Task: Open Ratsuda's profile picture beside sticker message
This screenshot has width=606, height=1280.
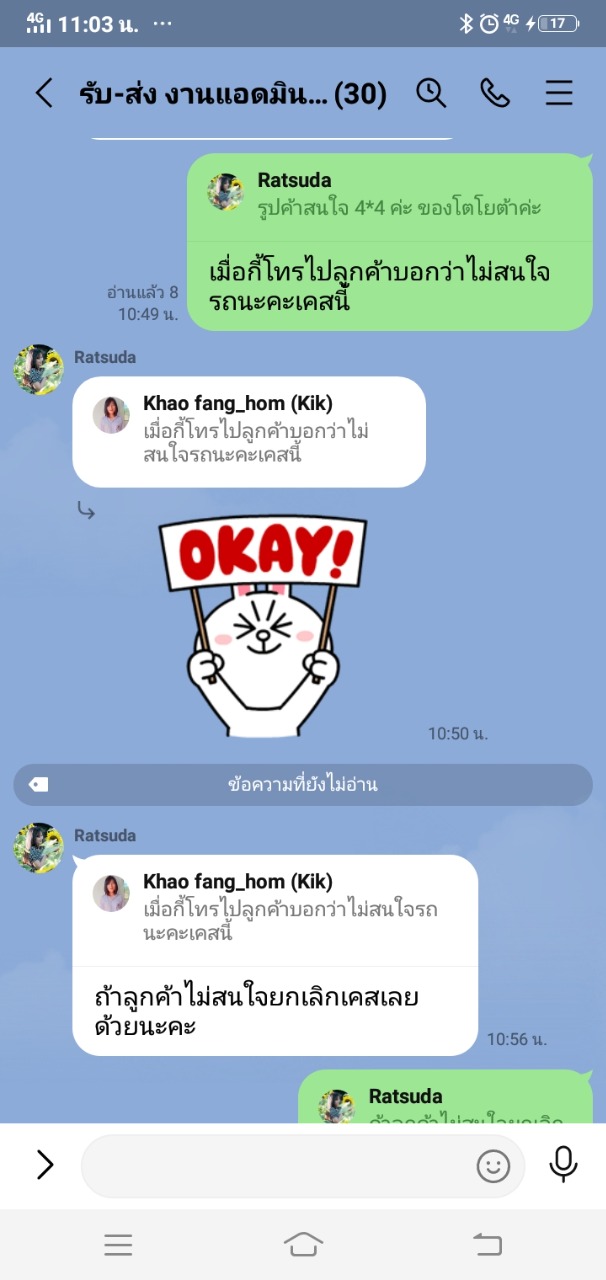Action: (x=39, y=369)
